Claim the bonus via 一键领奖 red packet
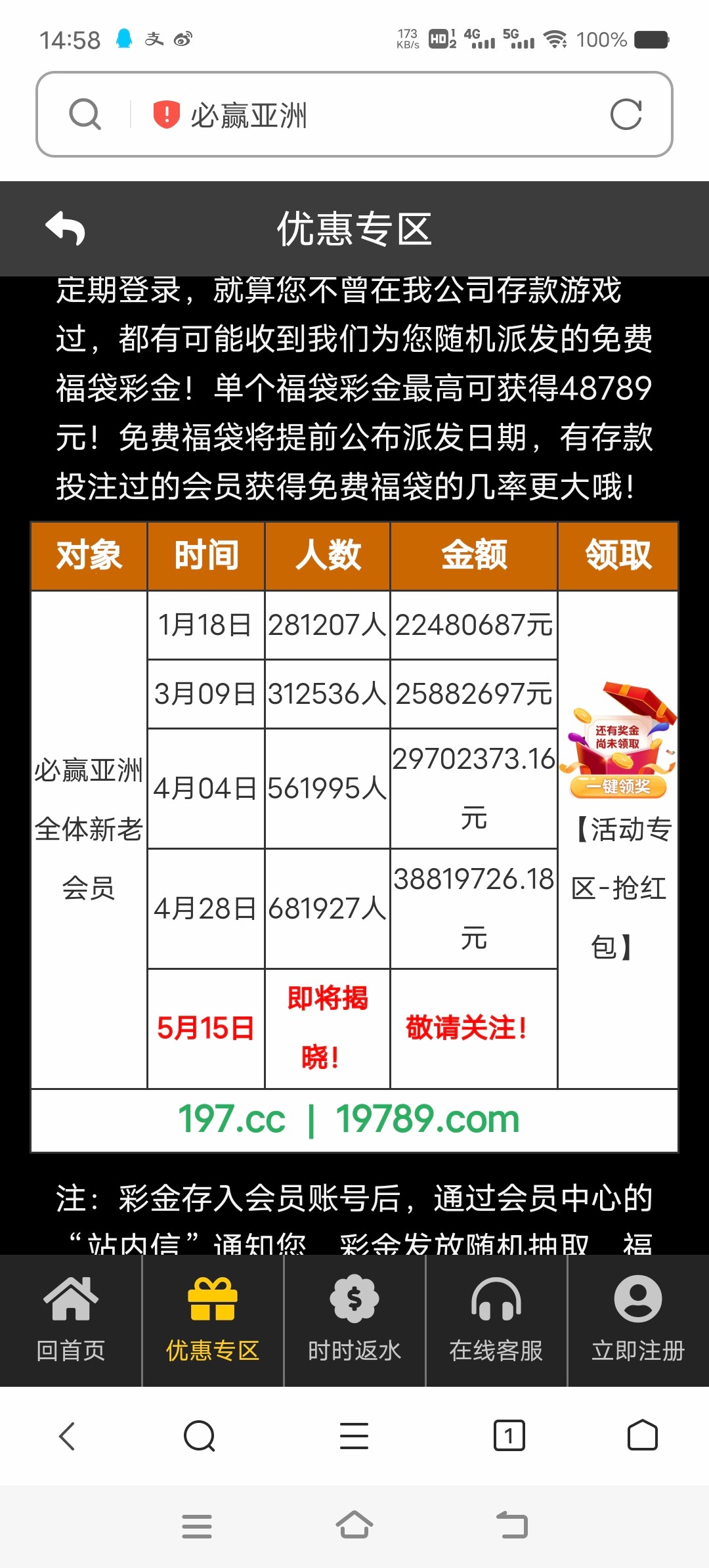 tap(618, 785)
